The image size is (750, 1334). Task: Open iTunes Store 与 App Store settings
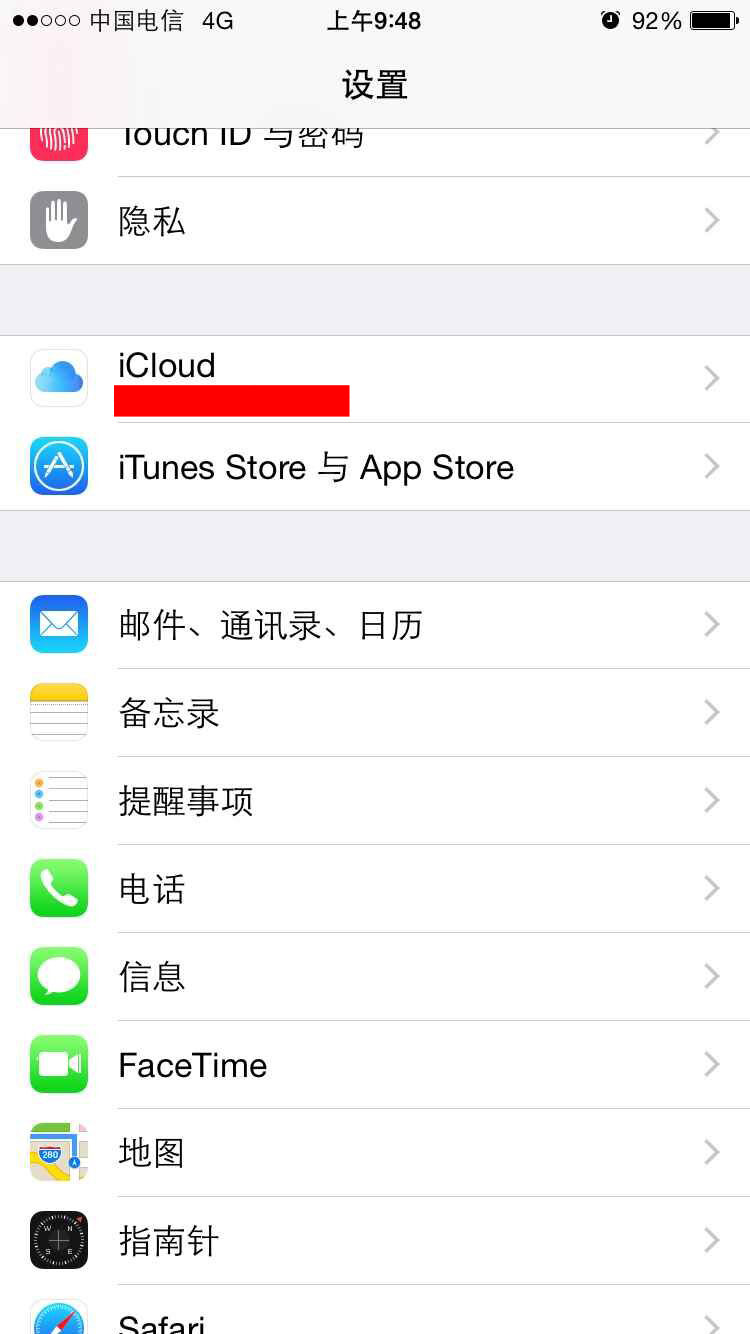(375, 467)
